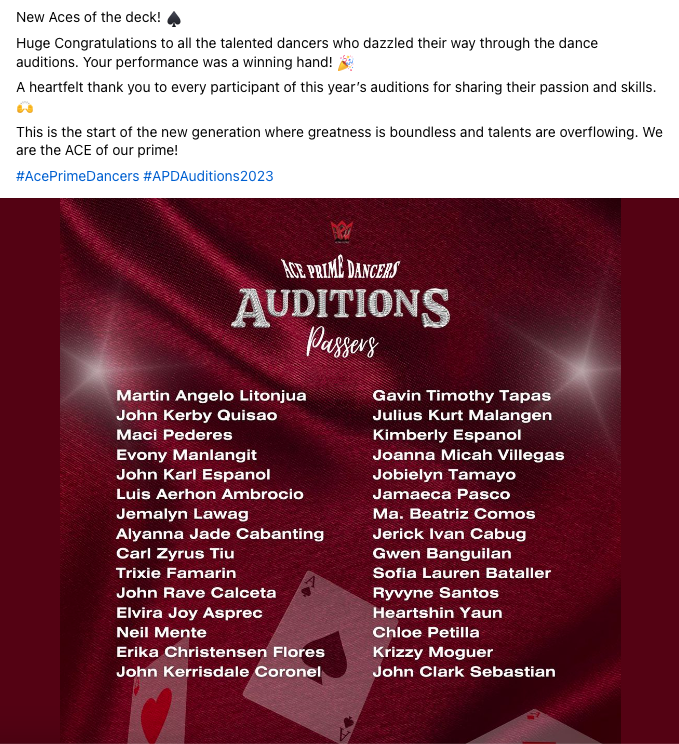Viewport: 679px width, 744px height.
Task: Open the #APDAuditions2023 hashtag link
Action: point(208,176)
